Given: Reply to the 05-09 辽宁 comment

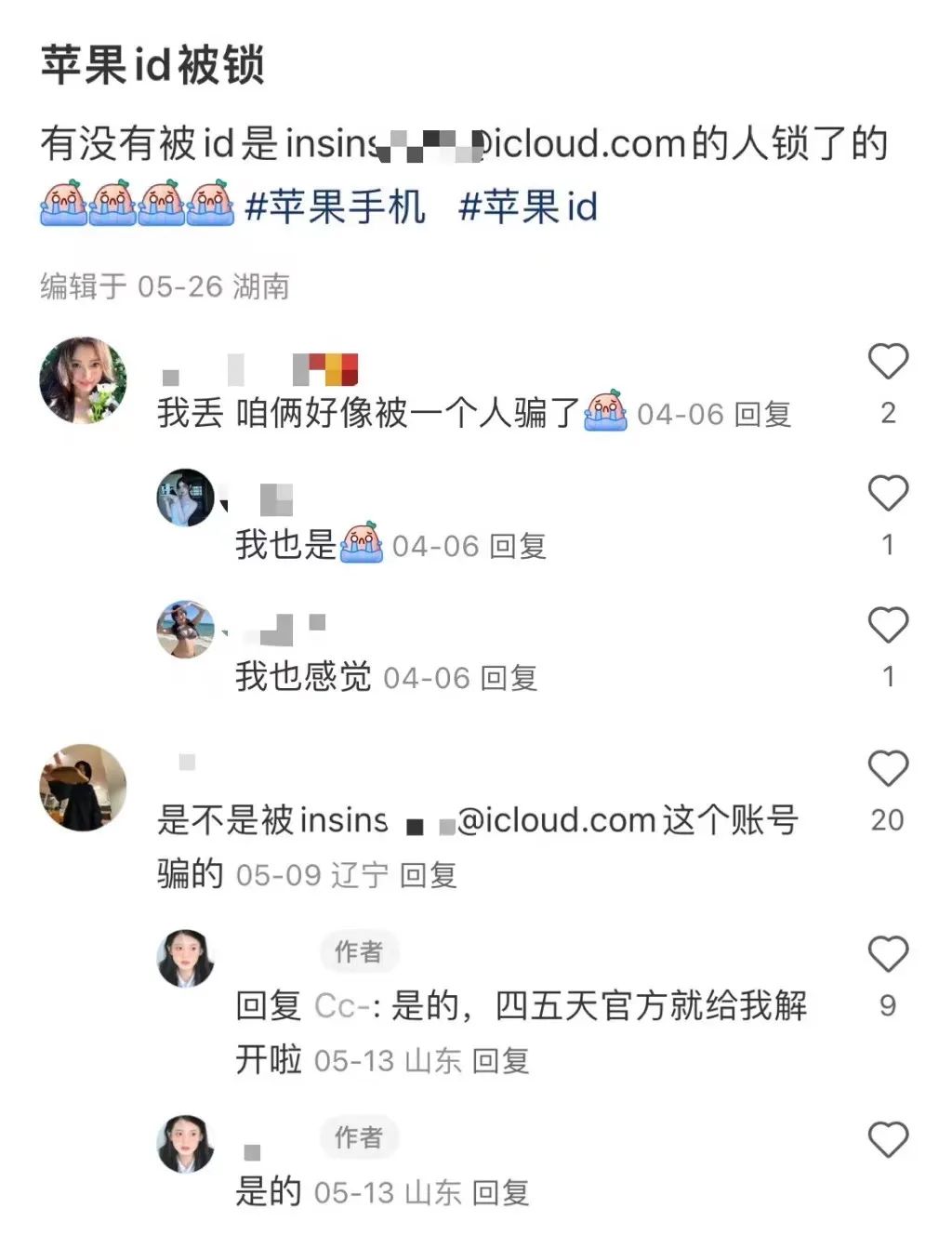Looking at the screenshot, I should tap(428, 875).
